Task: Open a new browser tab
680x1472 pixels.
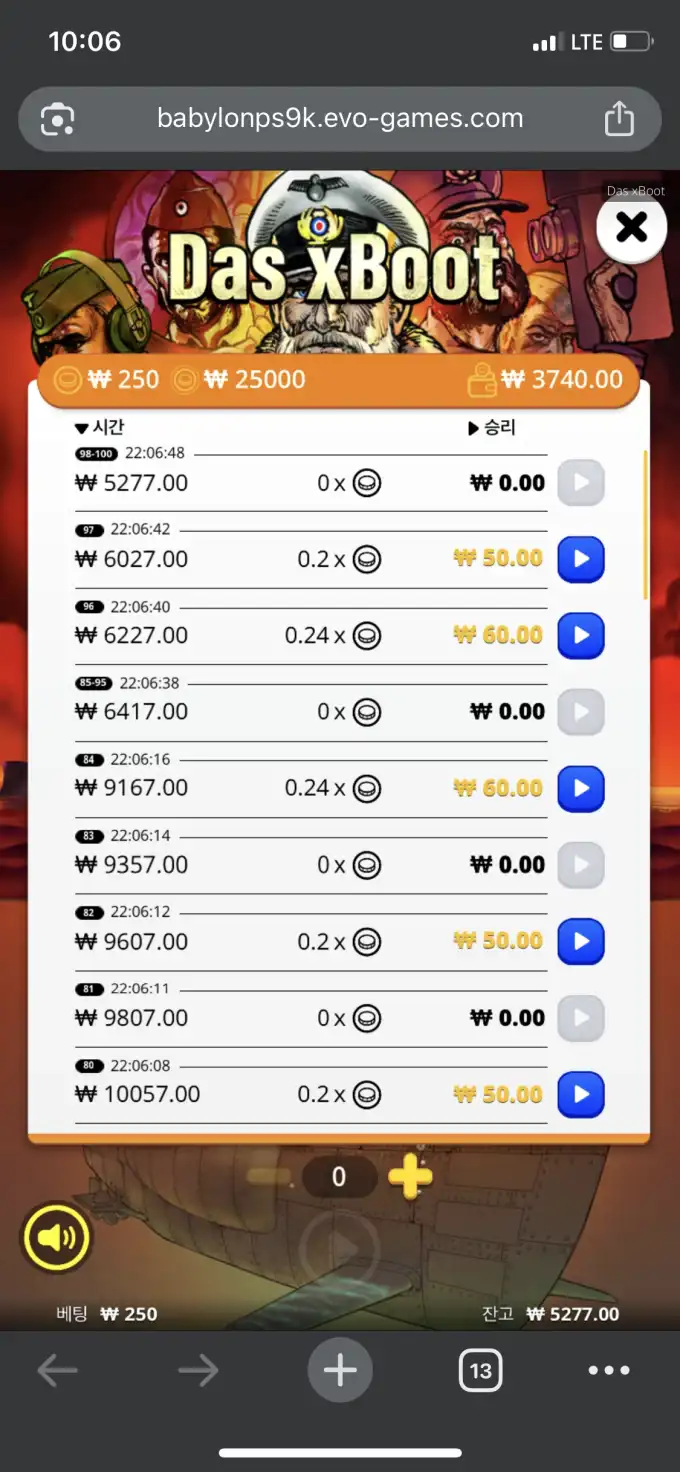Action: pos(340,1370)
